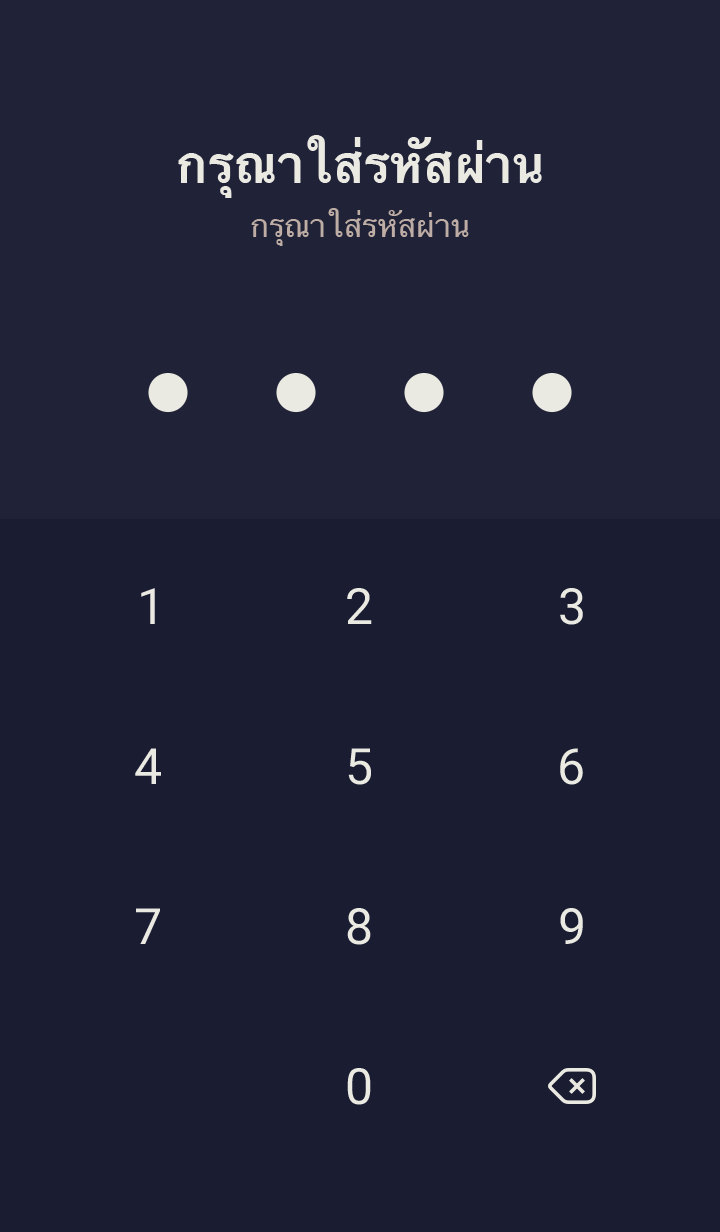The height and width of the screenshot is (1232, 720).
Task: Select the 9 key
Action: click(x=571, y=927)
